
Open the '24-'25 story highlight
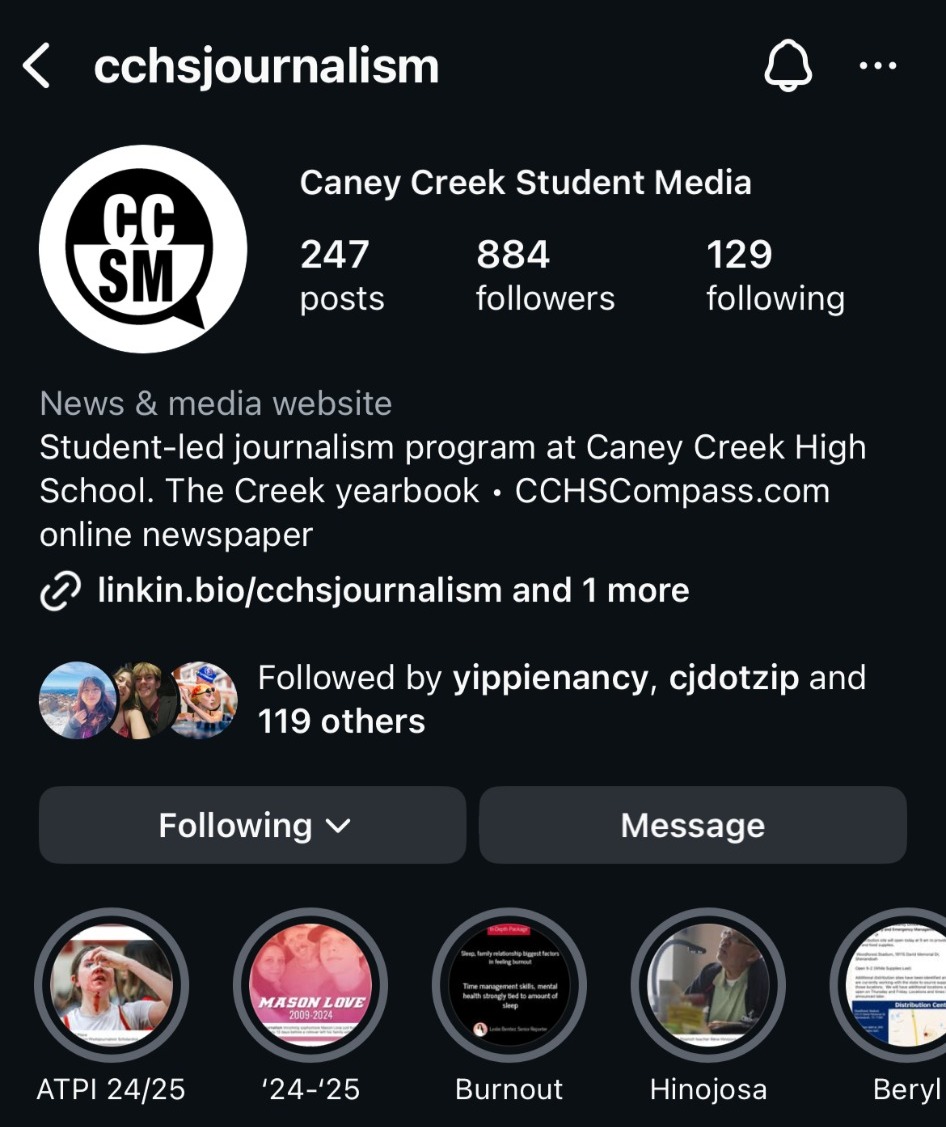(x=310, y=985)
